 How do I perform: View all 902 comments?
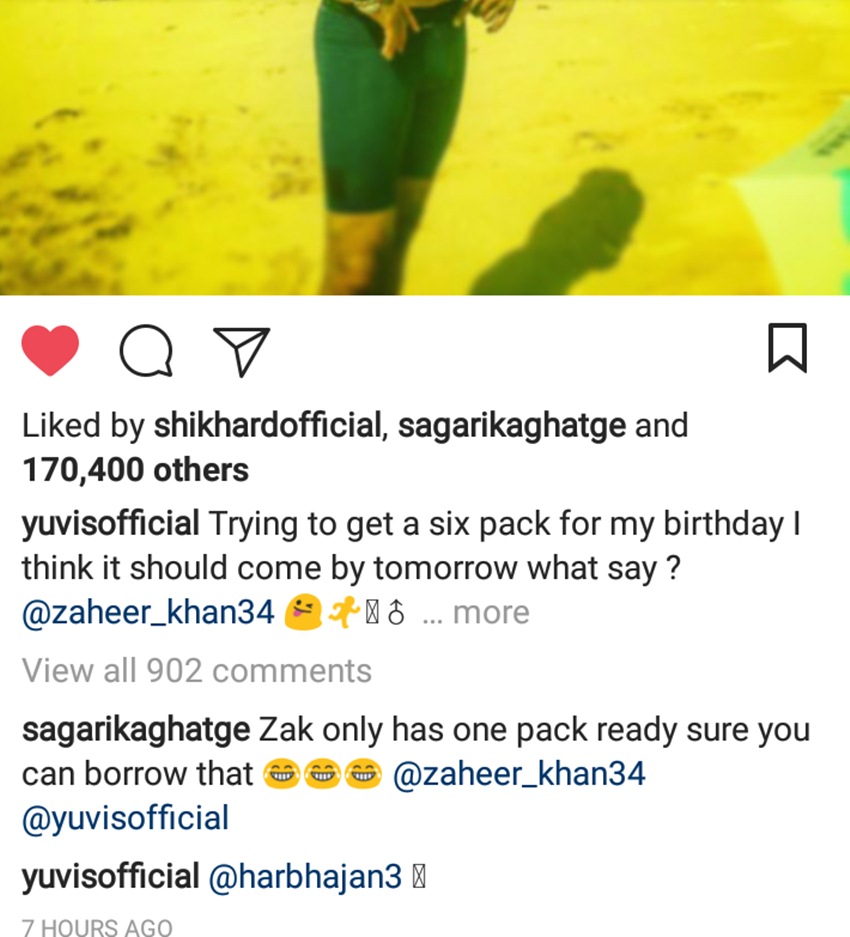(x=197, y=670)
